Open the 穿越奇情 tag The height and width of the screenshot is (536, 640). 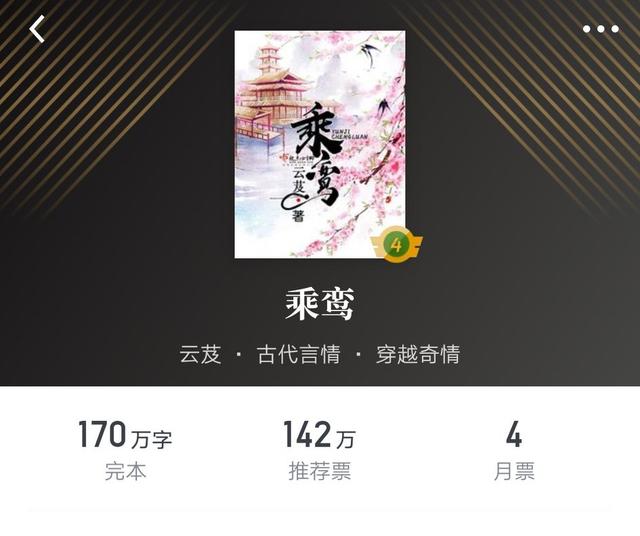pos(417,355)
